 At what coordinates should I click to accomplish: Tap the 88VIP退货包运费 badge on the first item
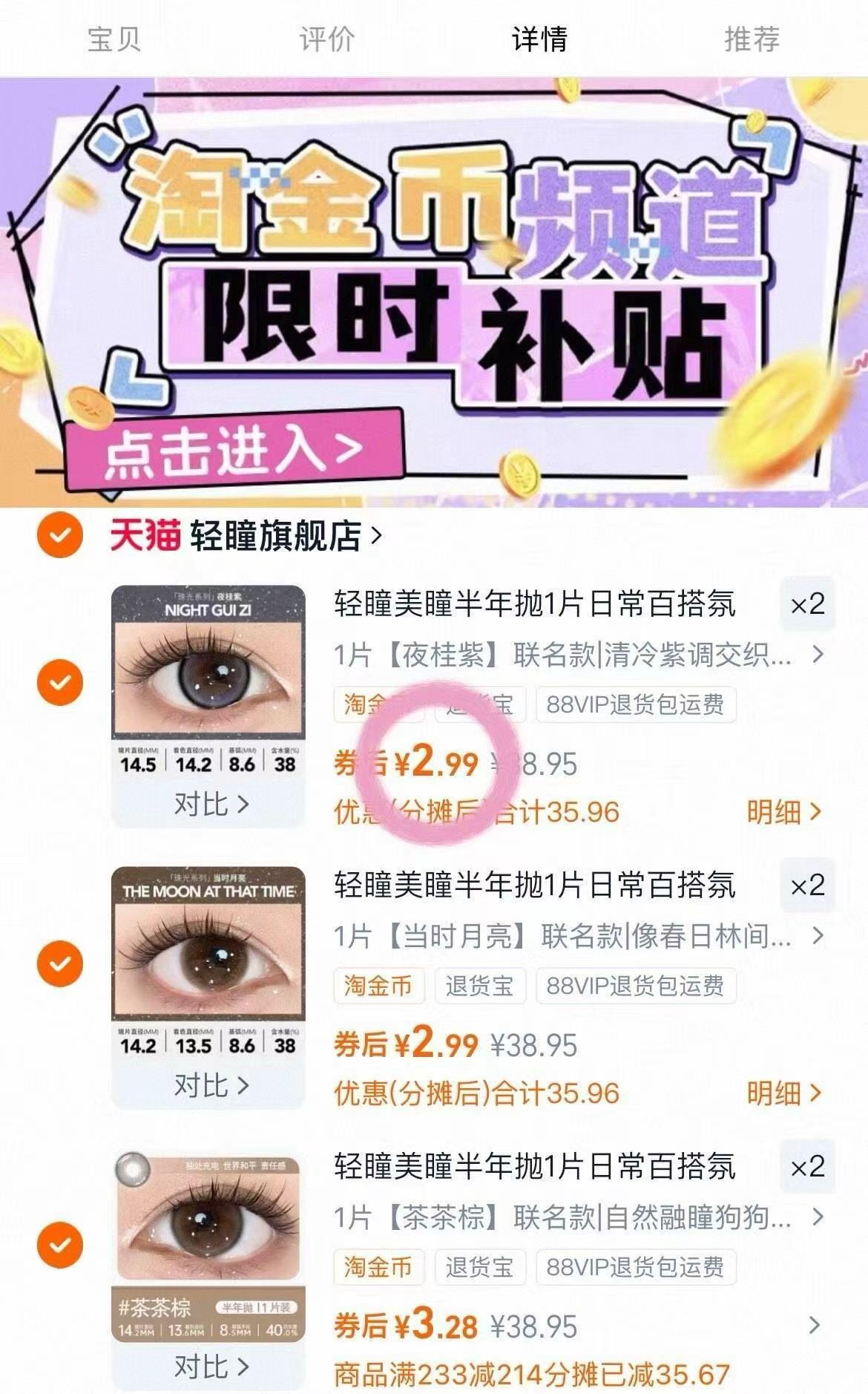click(640, 706)
